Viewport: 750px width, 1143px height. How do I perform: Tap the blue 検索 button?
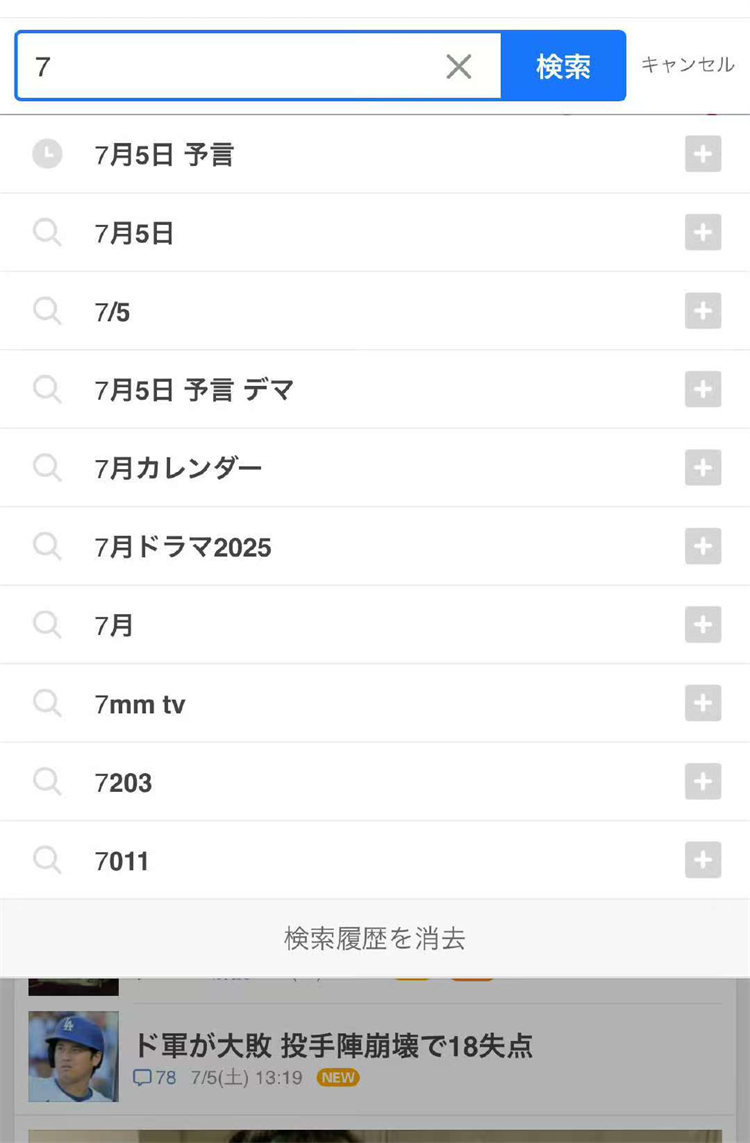pos(563,67)
